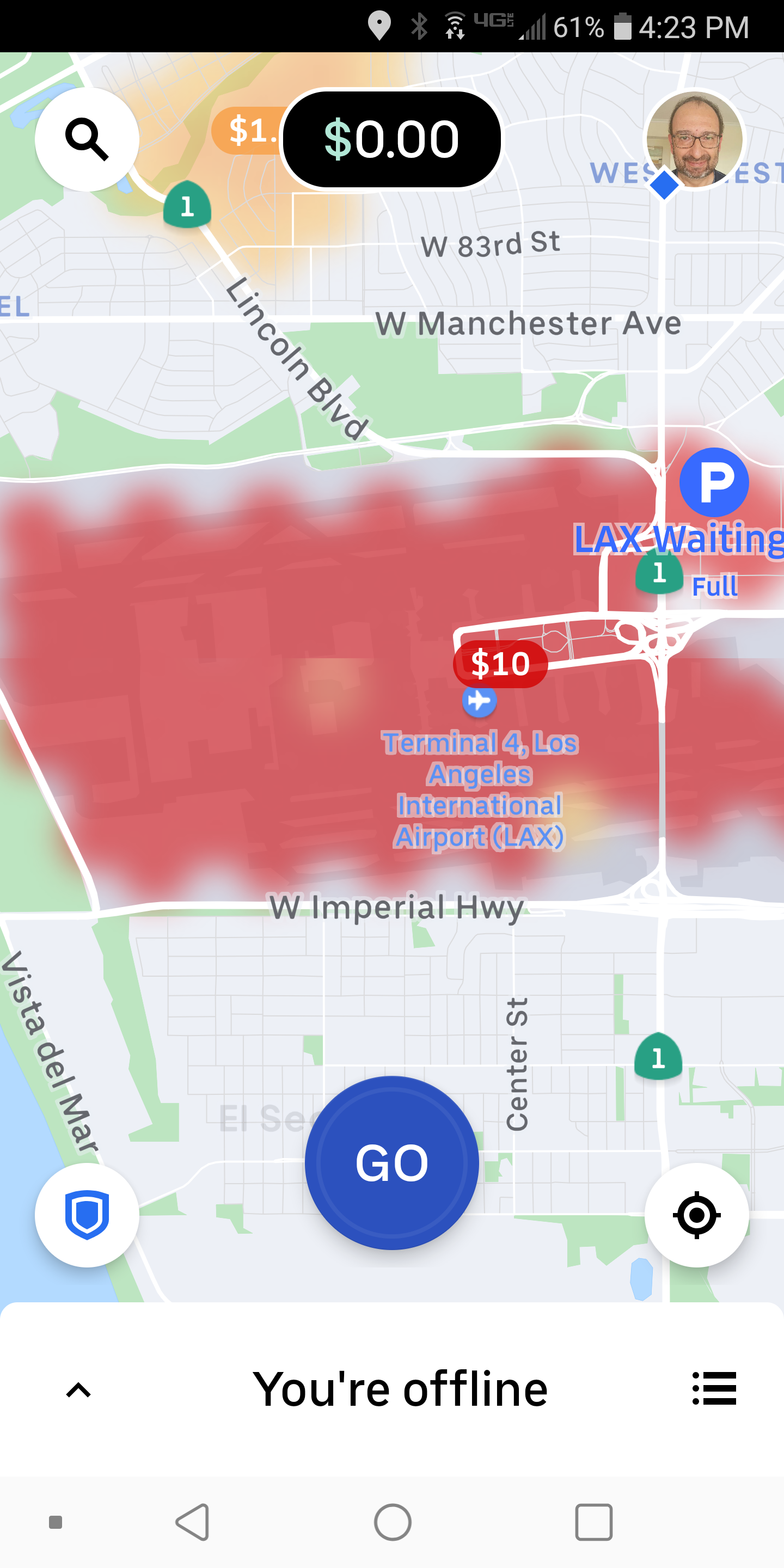The height and width of the screenshot is (1568, 784).
Task: Go back with the system back button
Action: 193,1522
